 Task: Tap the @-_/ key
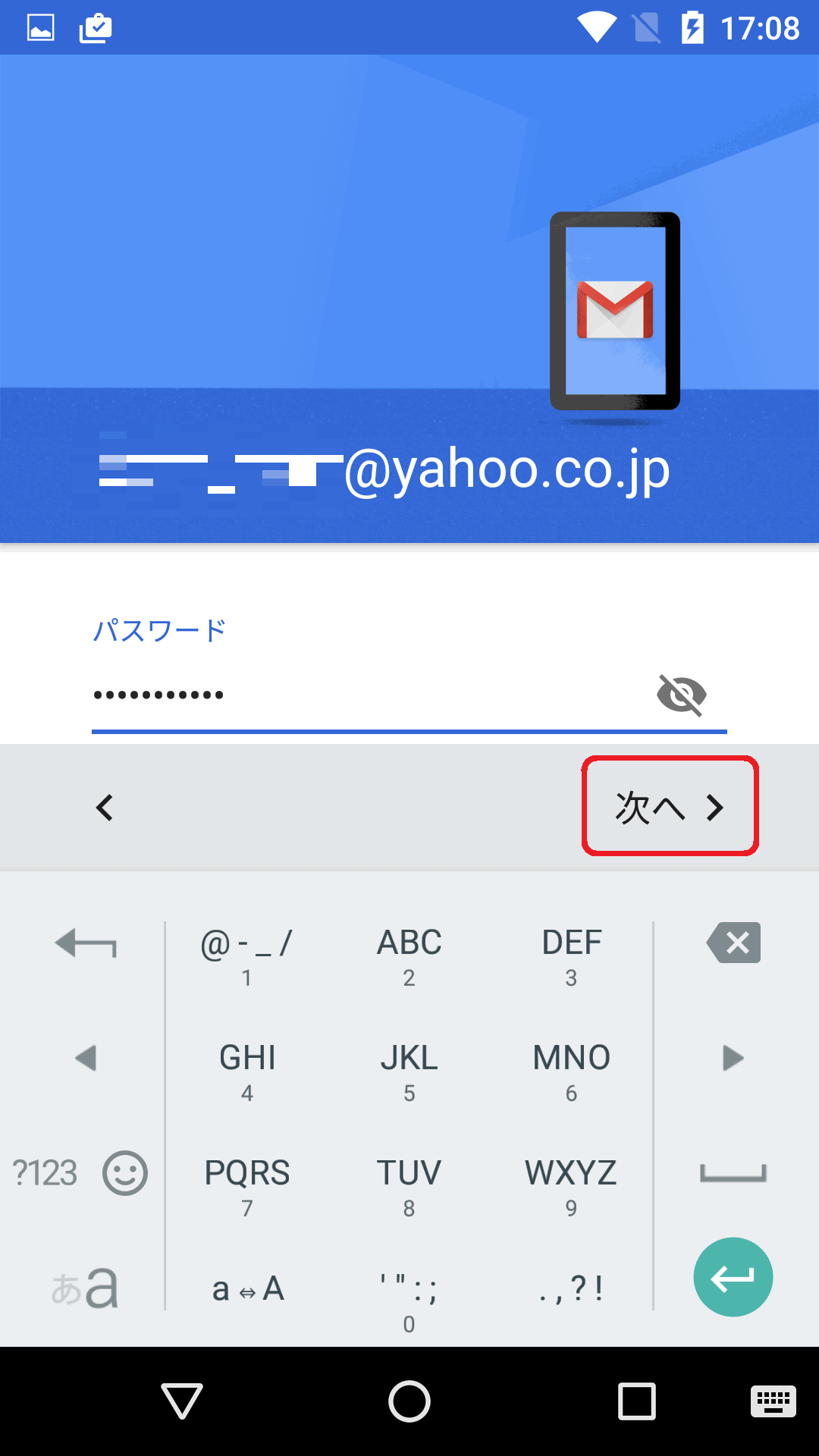pyautogui.click(x=246, y=955)
